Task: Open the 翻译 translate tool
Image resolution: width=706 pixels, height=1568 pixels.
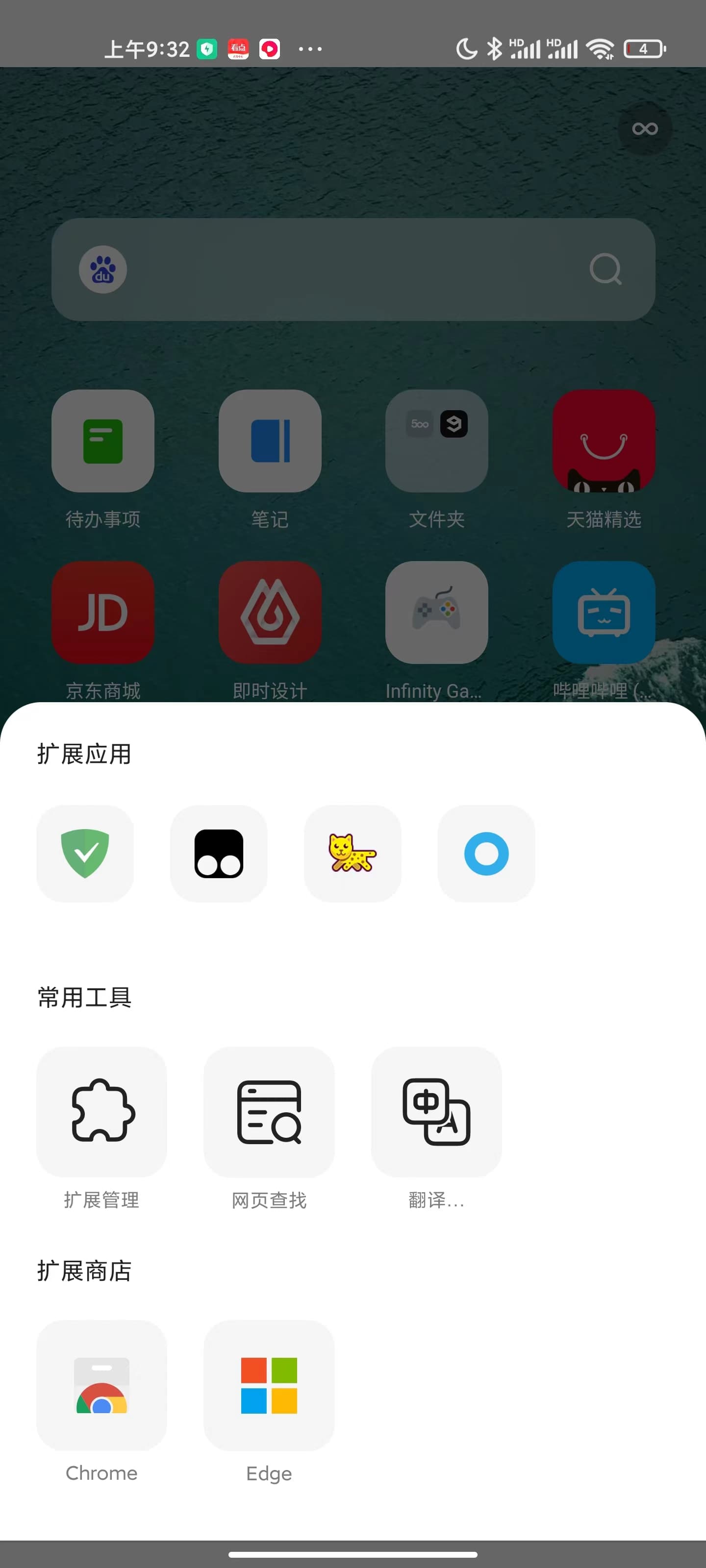Action: pos(436,1112)
